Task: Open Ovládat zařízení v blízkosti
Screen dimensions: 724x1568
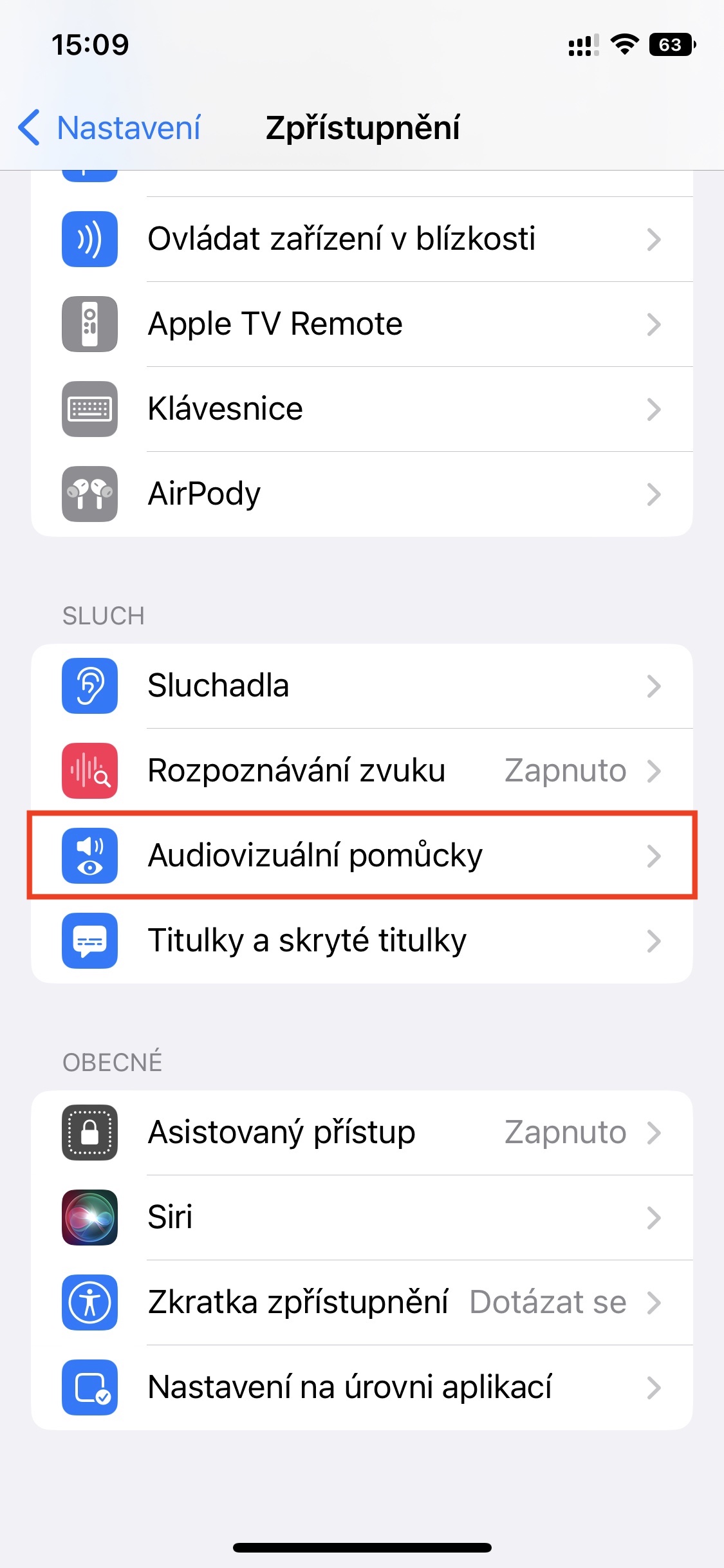Action: pyautogui.click(x=362, y=239)
